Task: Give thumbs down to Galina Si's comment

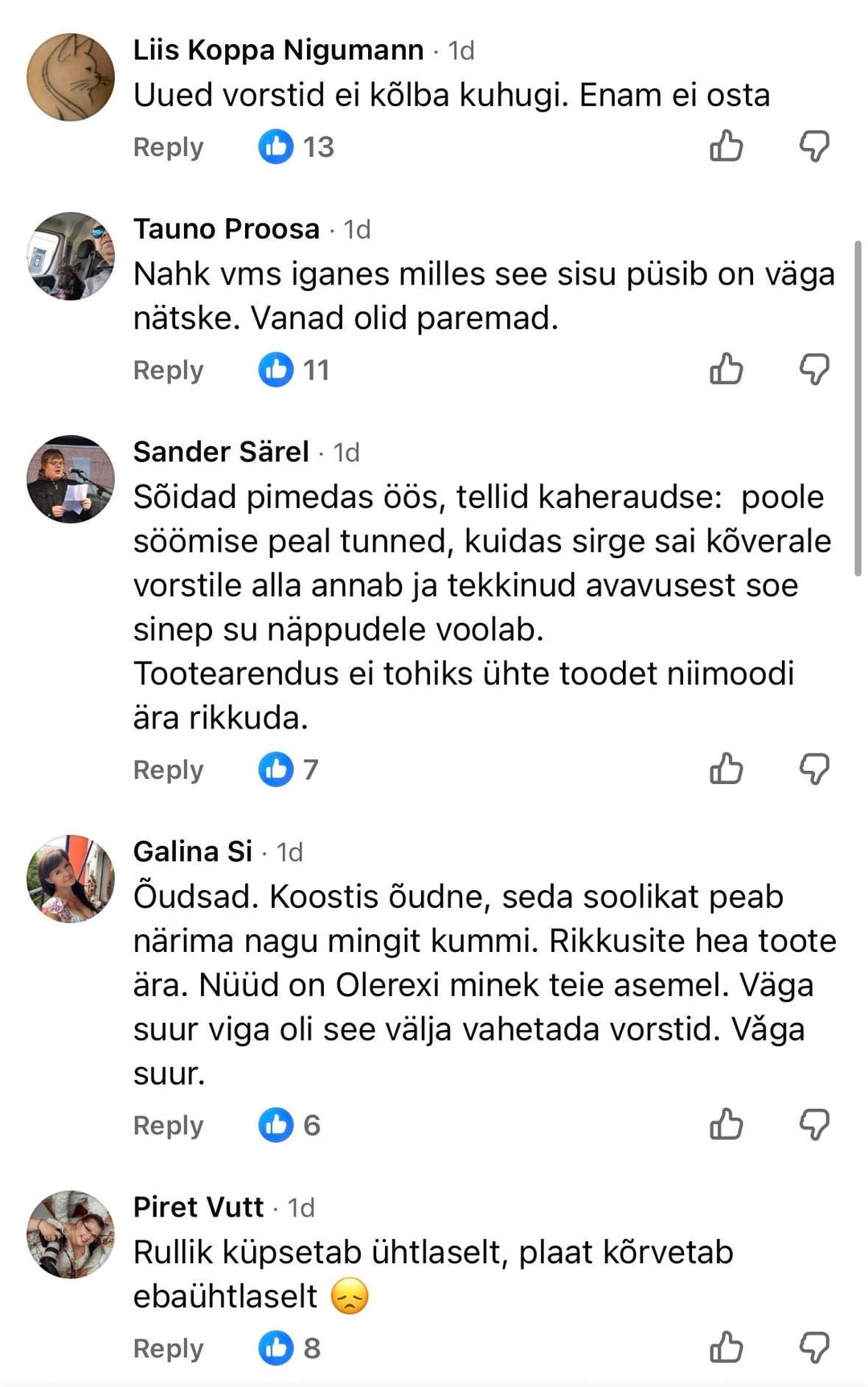Action: [x=814, y=1124]
